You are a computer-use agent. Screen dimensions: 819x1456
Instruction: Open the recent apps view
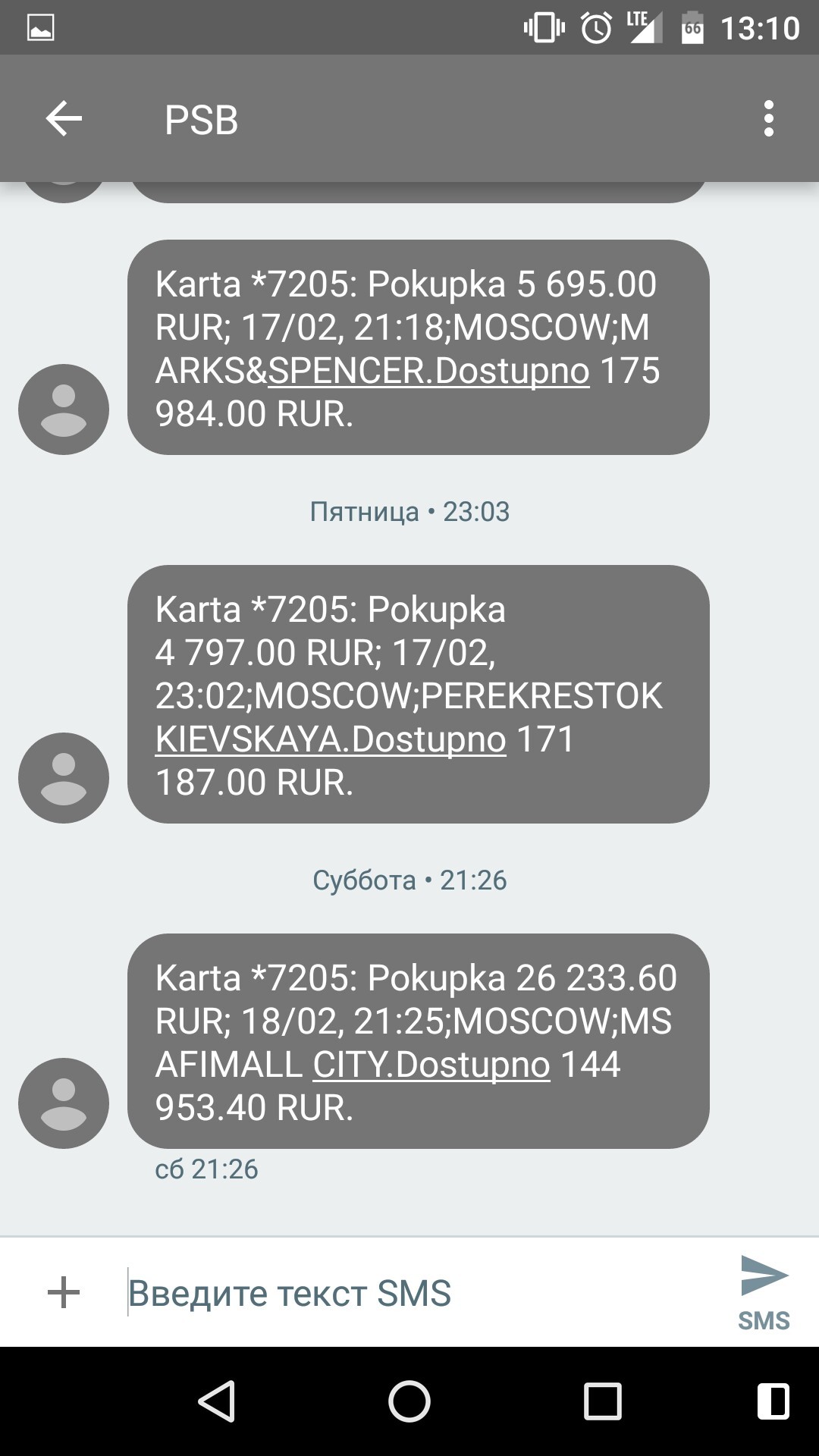click(603, 1401)
